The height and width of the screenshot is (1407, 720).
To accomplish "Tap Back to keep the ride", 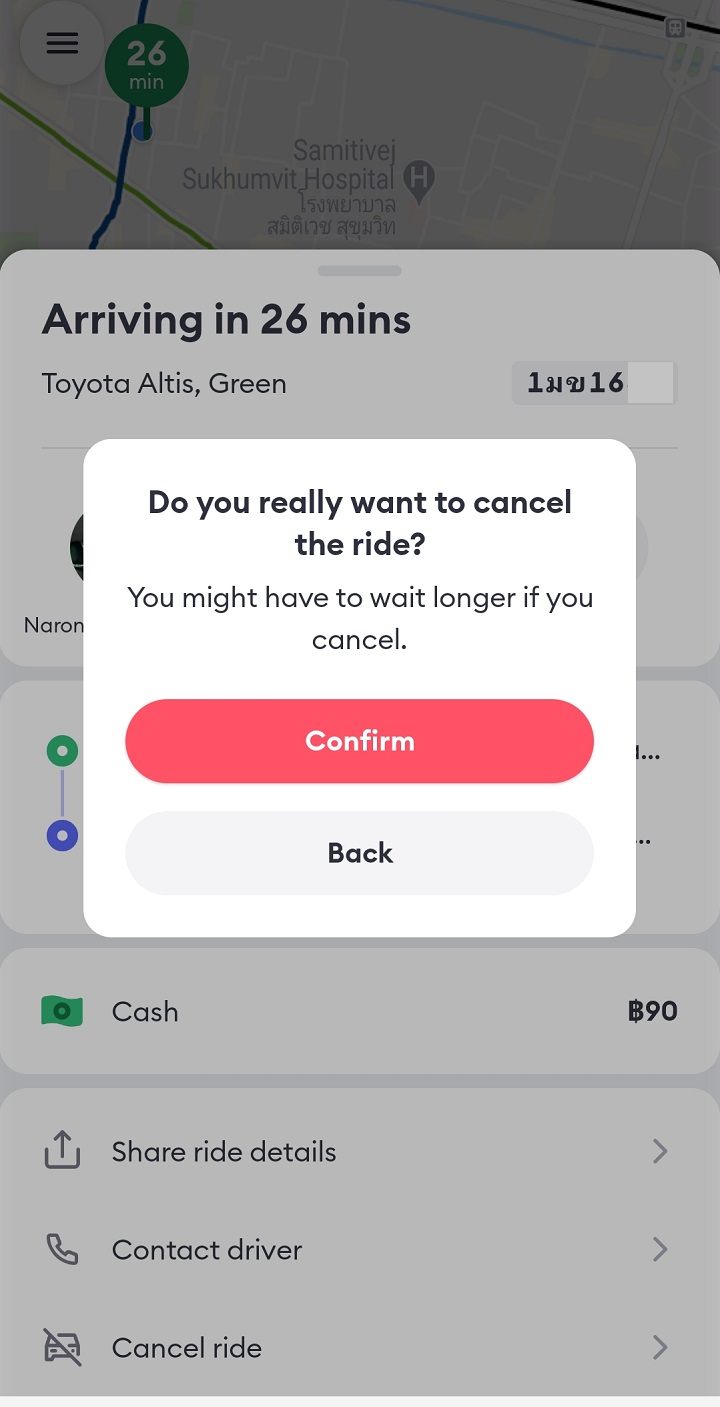I will 359,853.
